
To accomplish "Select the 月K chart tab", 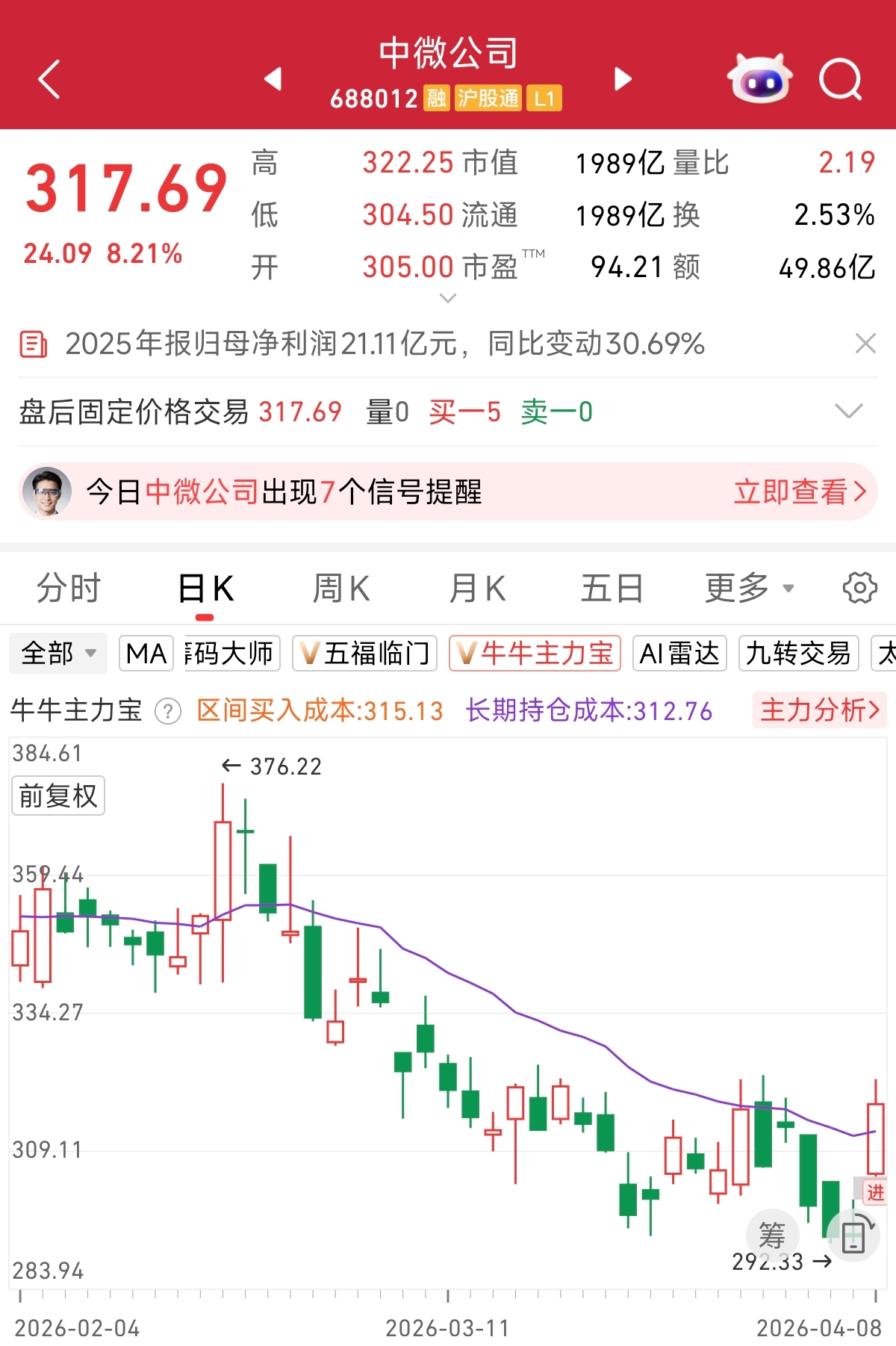I will tap(477, 589).
